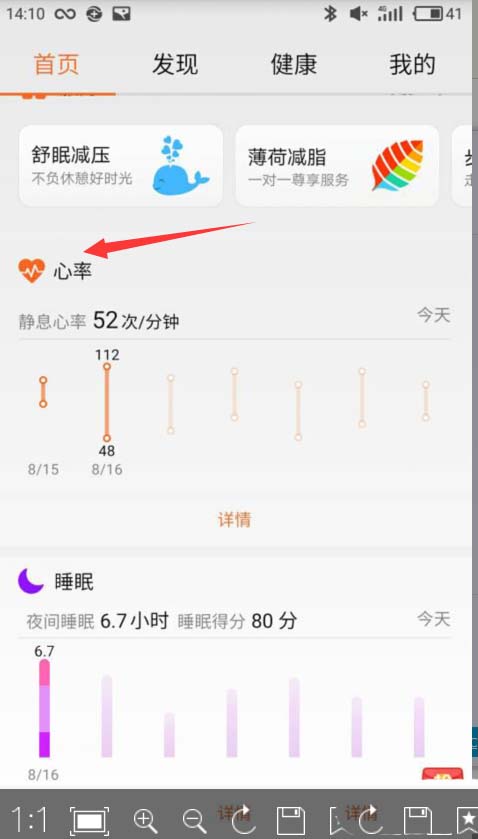Switch to the 健康 tab
The width and height of the screenshot is (478, 839).
(293, 65)
